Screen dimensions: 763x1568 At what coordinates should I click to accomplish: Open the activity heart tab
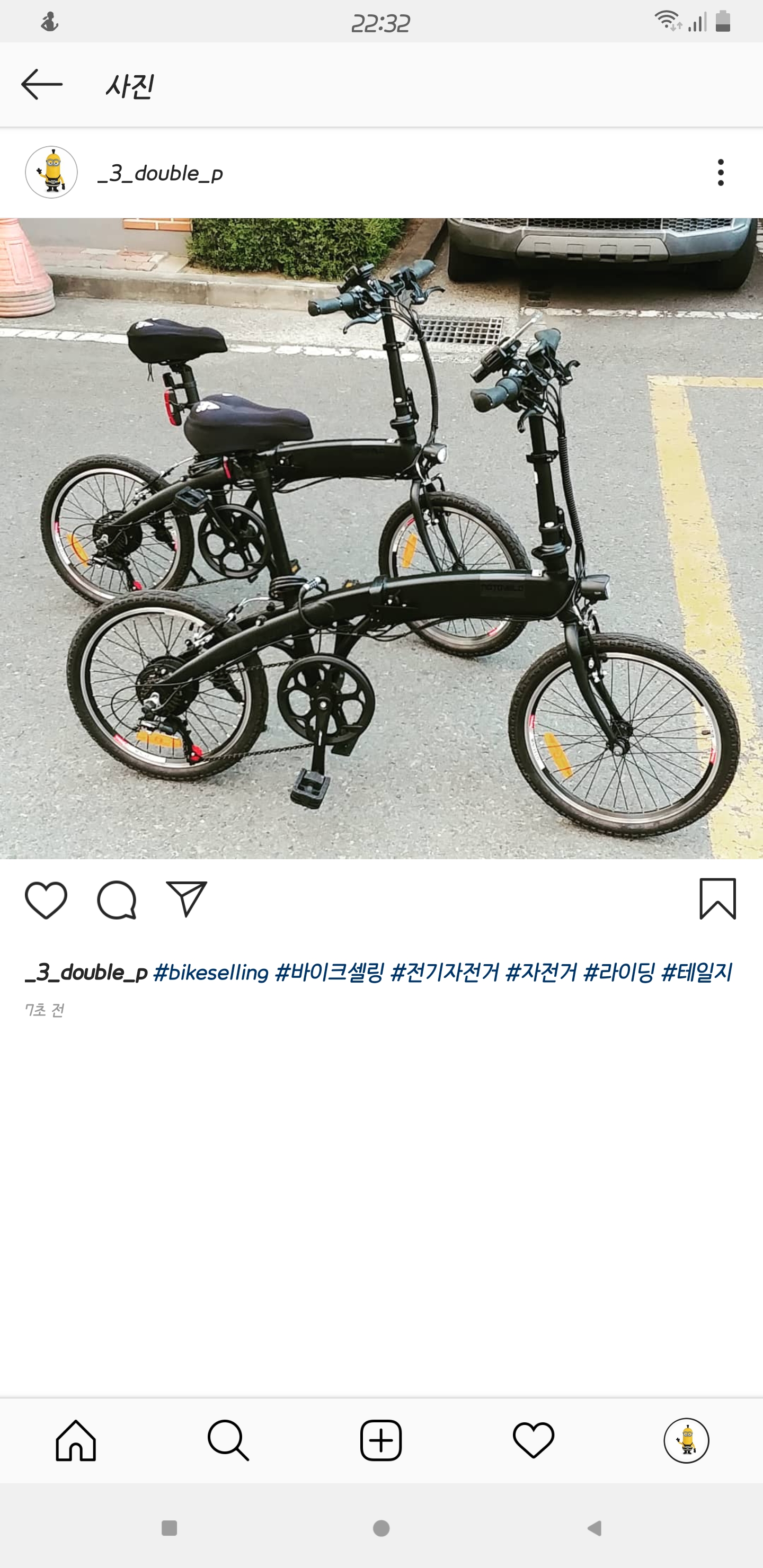[x=534, y=1440]
